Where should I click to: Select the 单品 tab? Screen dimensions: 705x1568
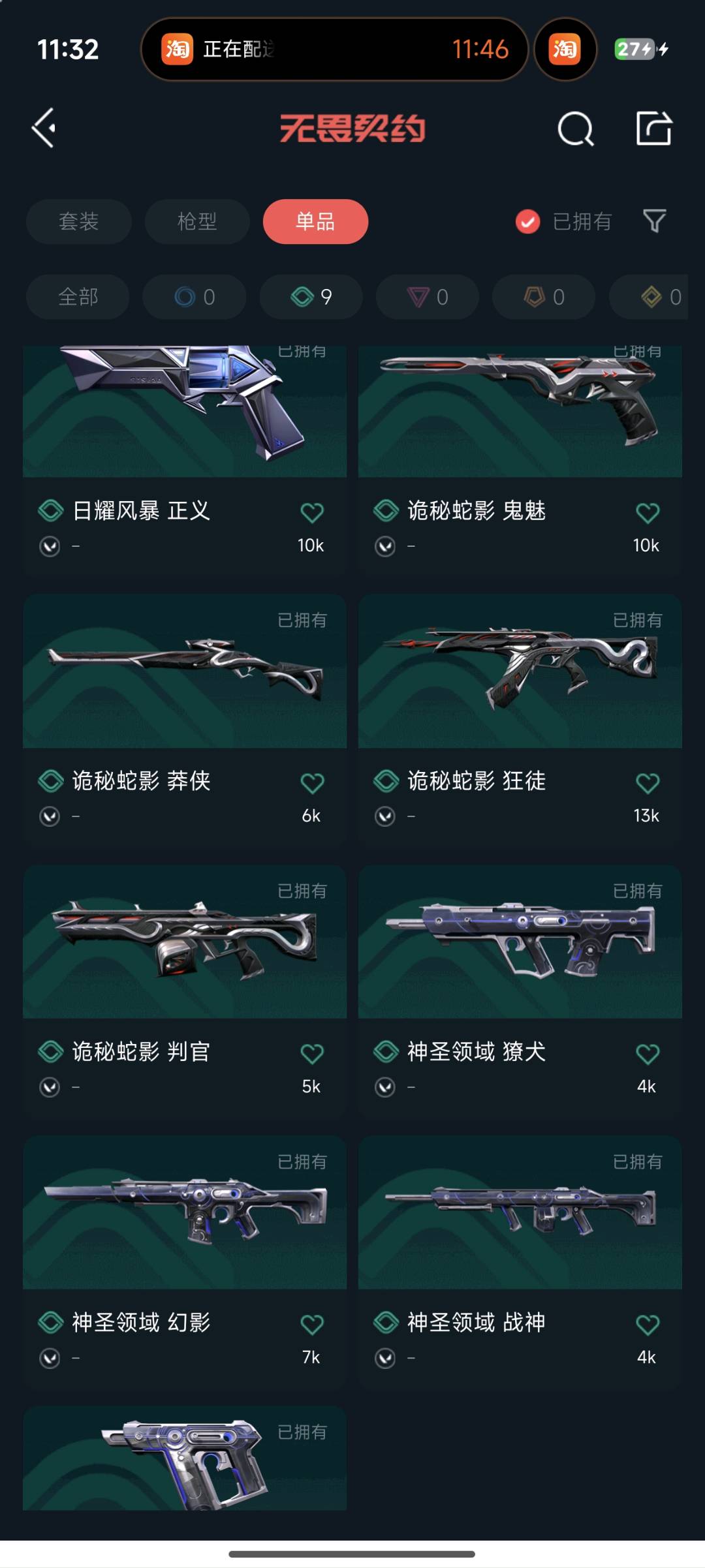pos(315,221)
